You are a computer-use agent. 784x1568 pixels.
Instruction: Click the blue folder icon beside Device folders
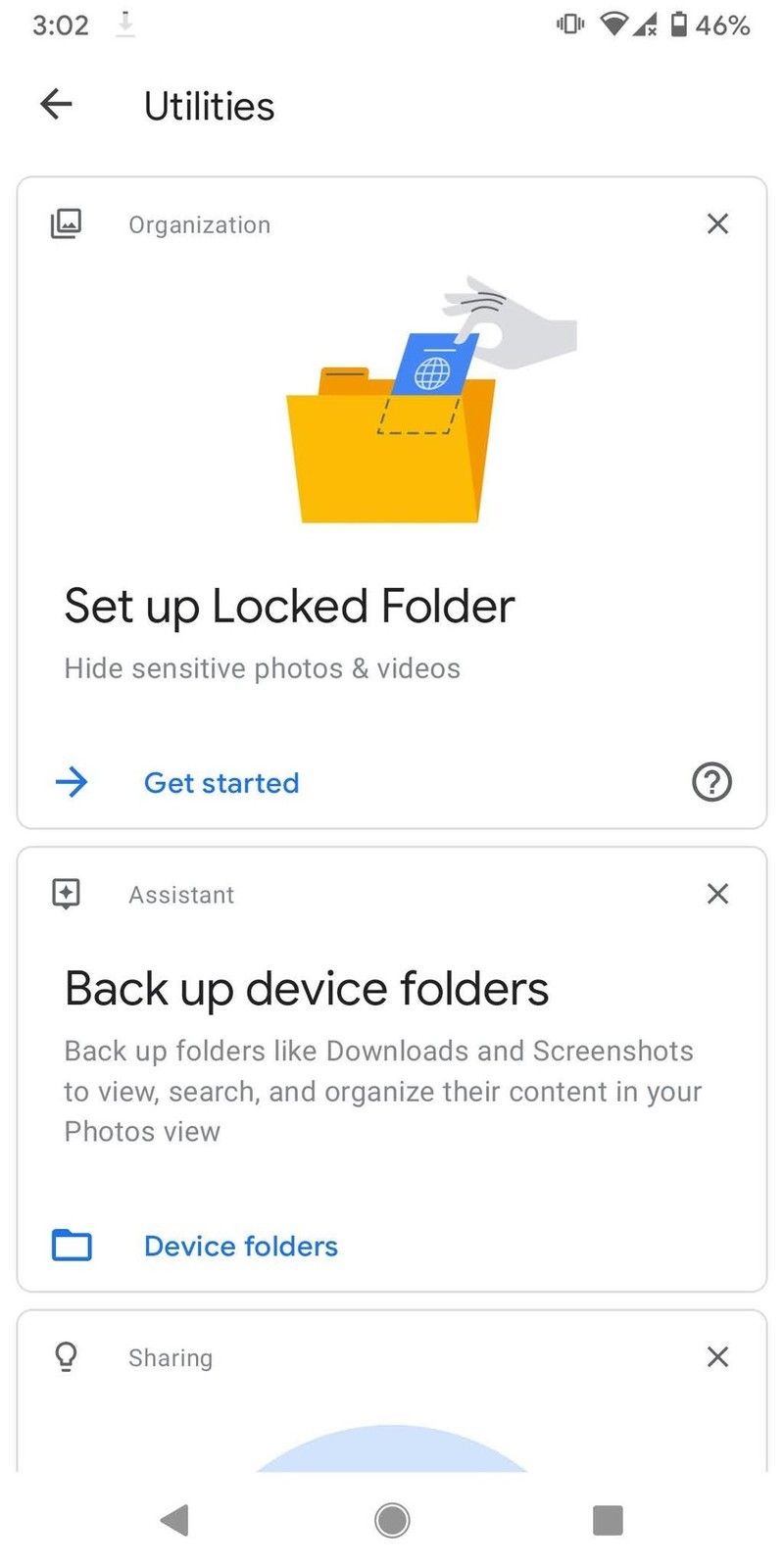tap(70, 1245)
